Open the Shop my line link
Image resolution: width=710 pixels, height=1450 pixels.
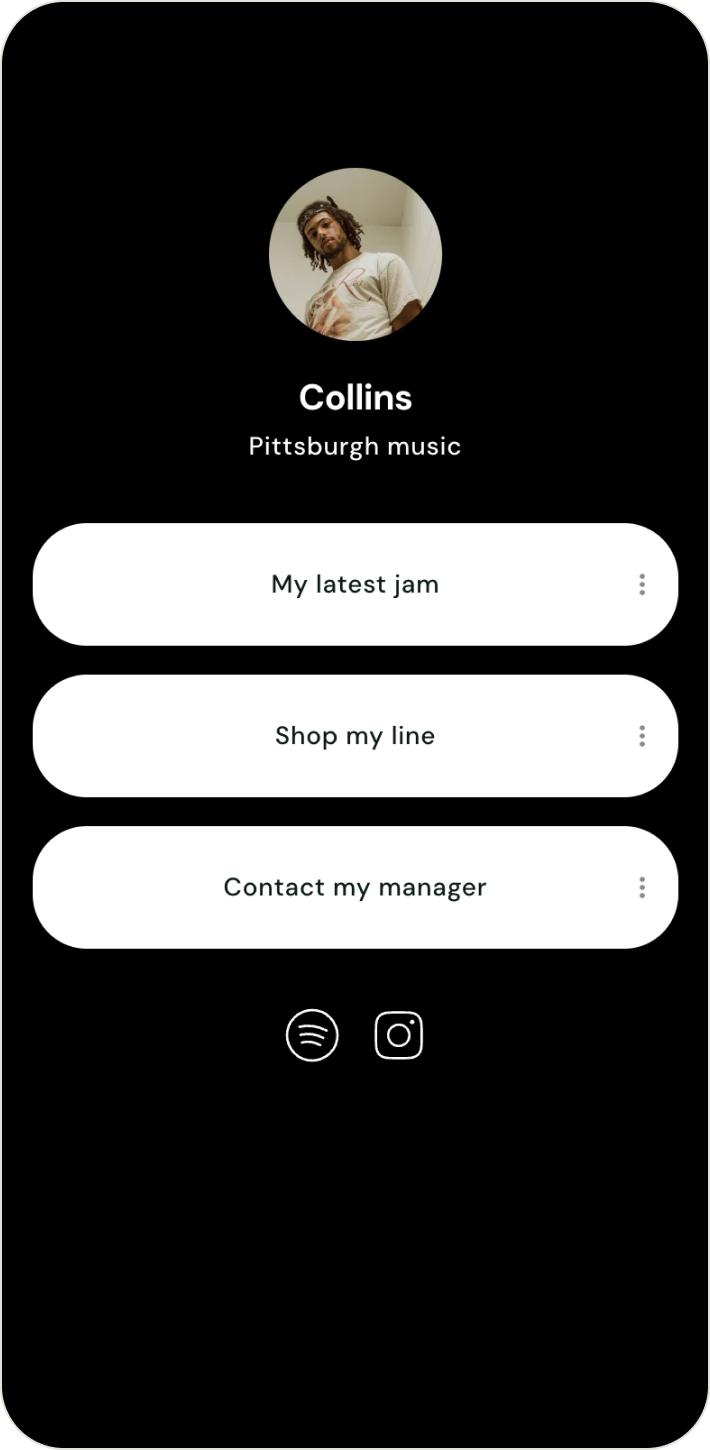pyautogui.click(x=355, y=736)
